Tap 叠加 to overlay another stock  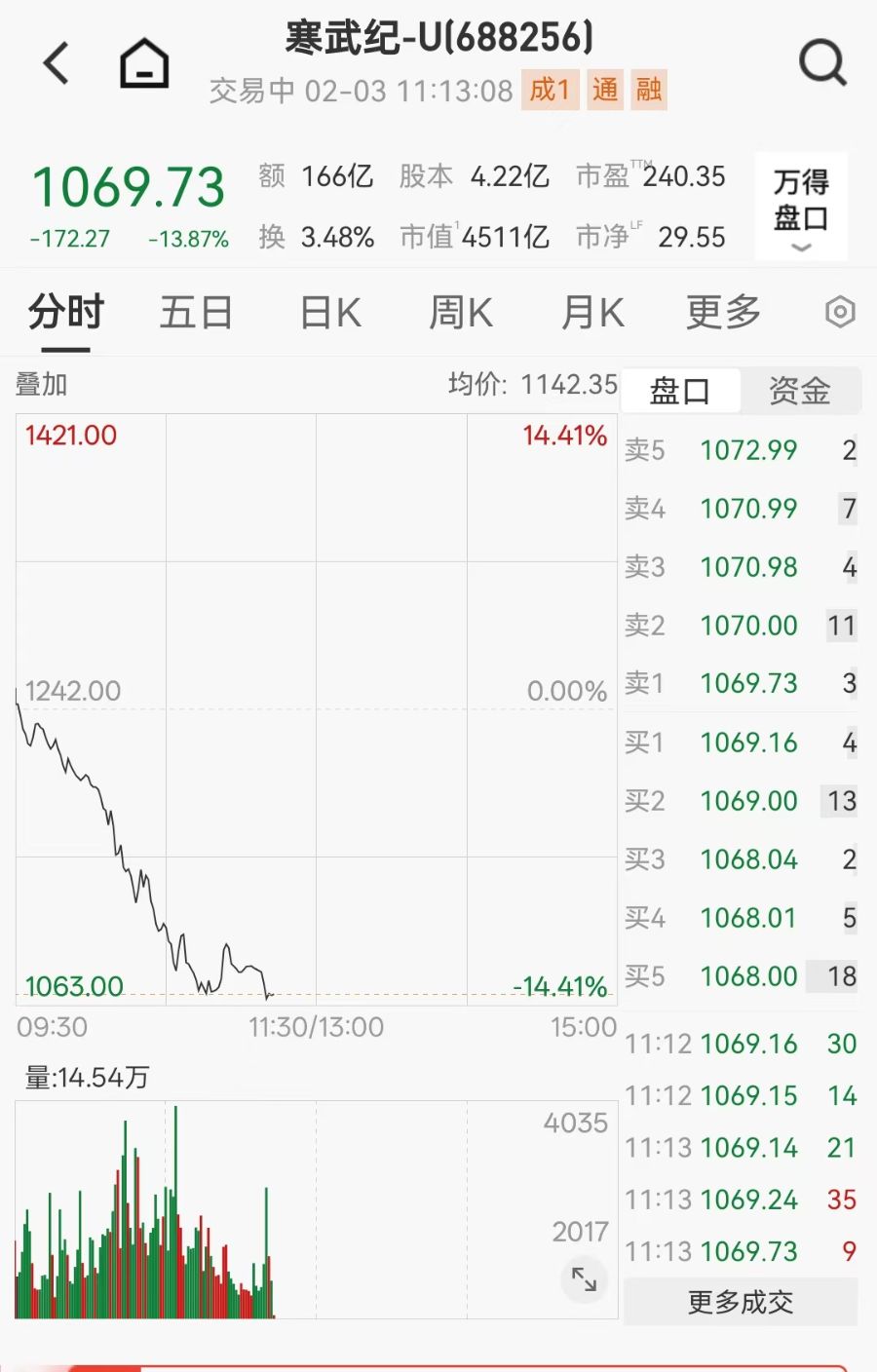tap(41, 385)
